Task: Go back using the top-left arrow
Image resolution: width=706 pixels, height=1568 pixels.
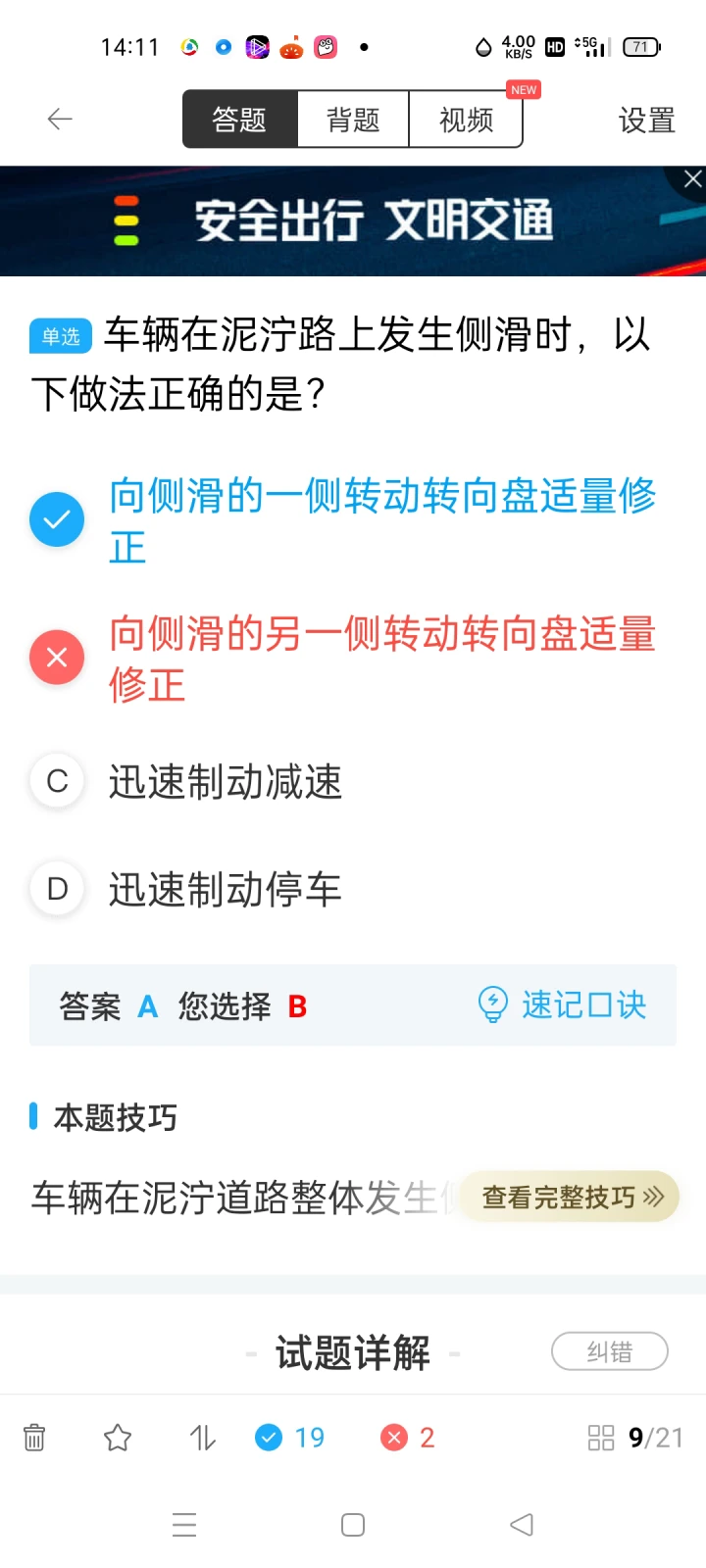Action: [60, 120]
